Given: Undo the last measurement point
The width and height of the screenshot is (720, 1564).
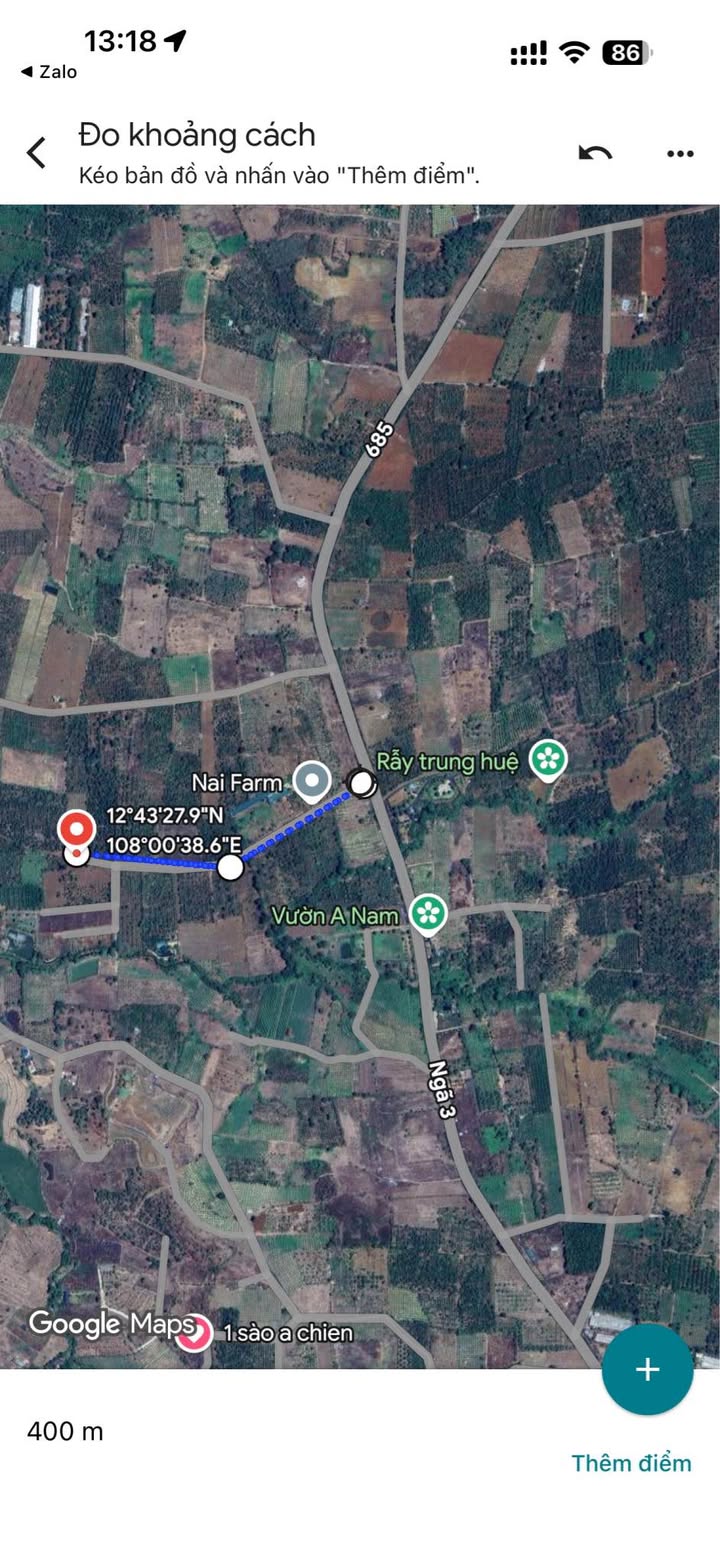Looking at the screenshot, I should [x=595, y=153].
